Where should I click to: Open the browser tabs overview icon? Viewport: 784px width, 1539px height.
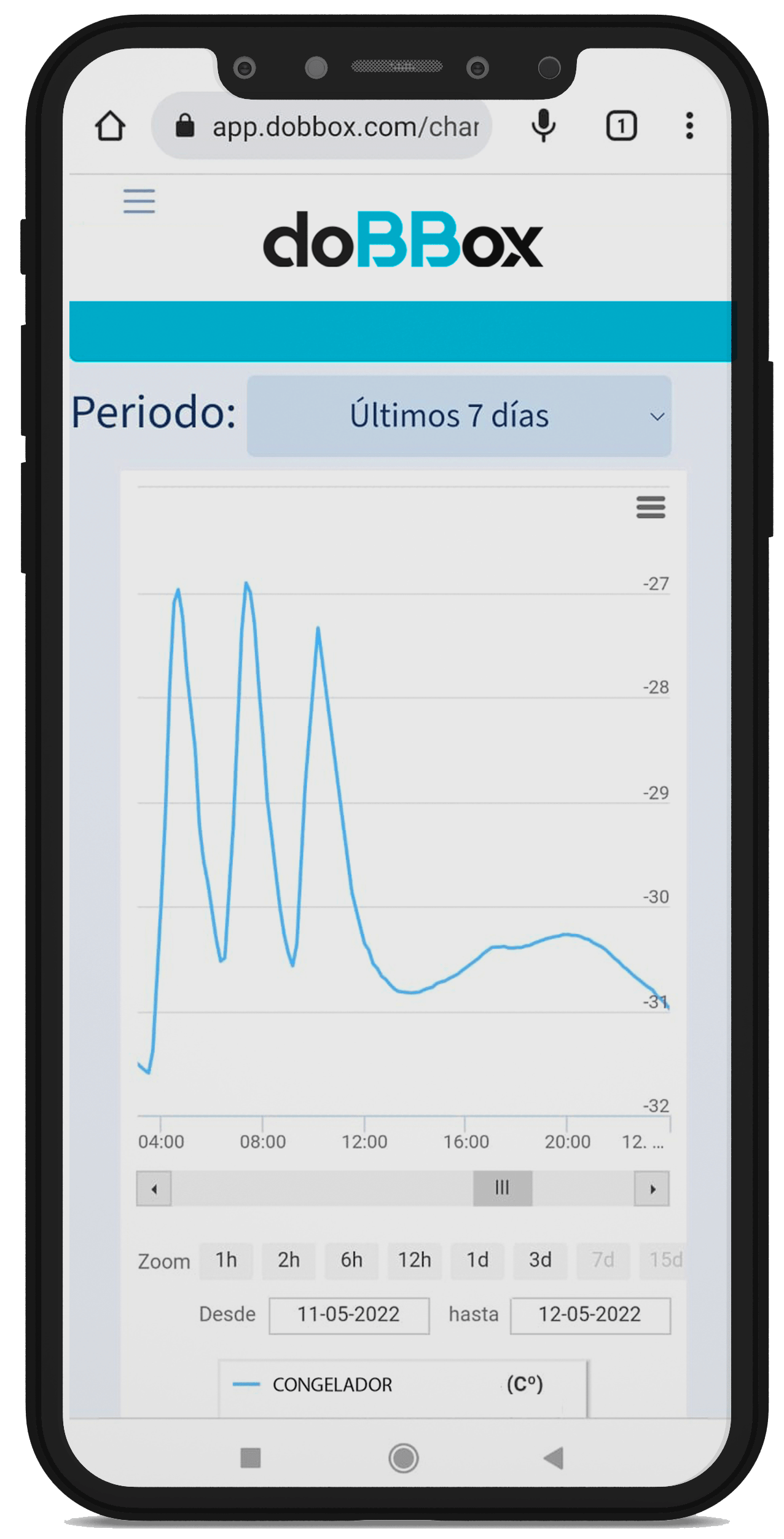[622, 125]
